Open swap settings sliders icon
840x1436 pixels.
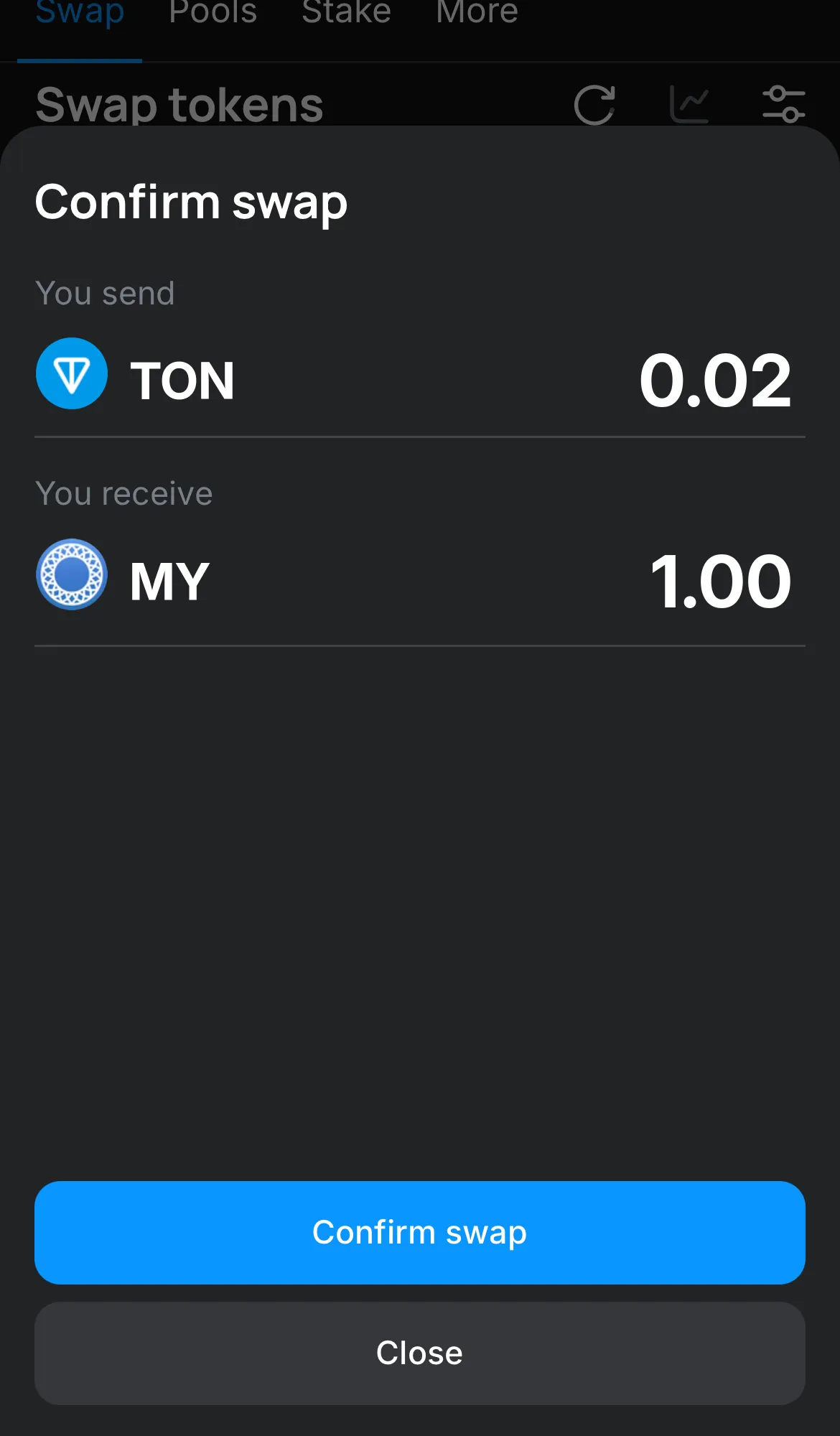tap(785, 103)
